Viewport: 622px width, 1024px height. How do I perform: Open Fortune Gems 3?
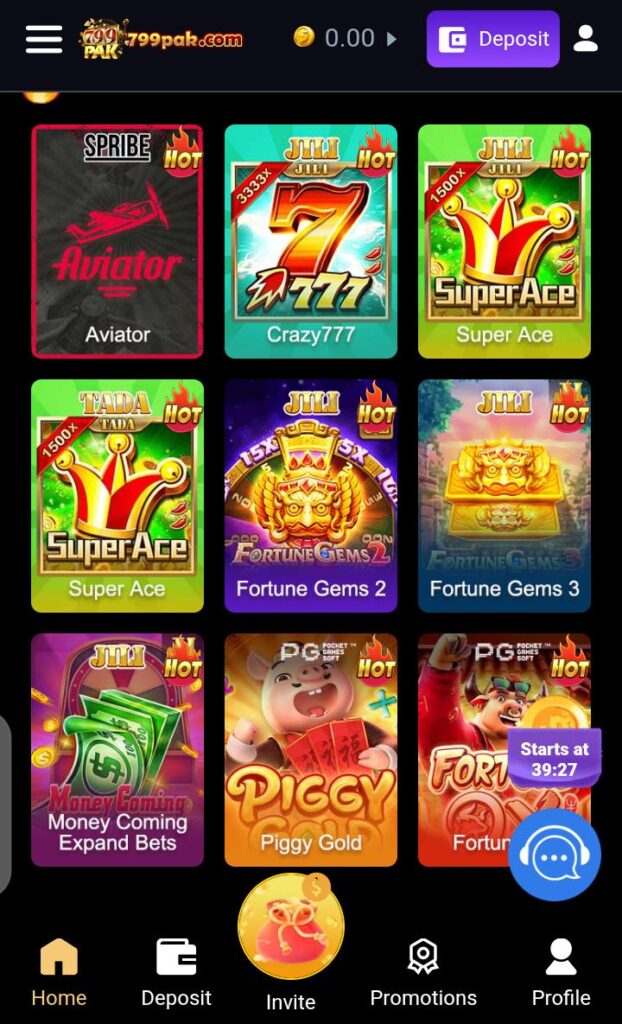point(504,495)
